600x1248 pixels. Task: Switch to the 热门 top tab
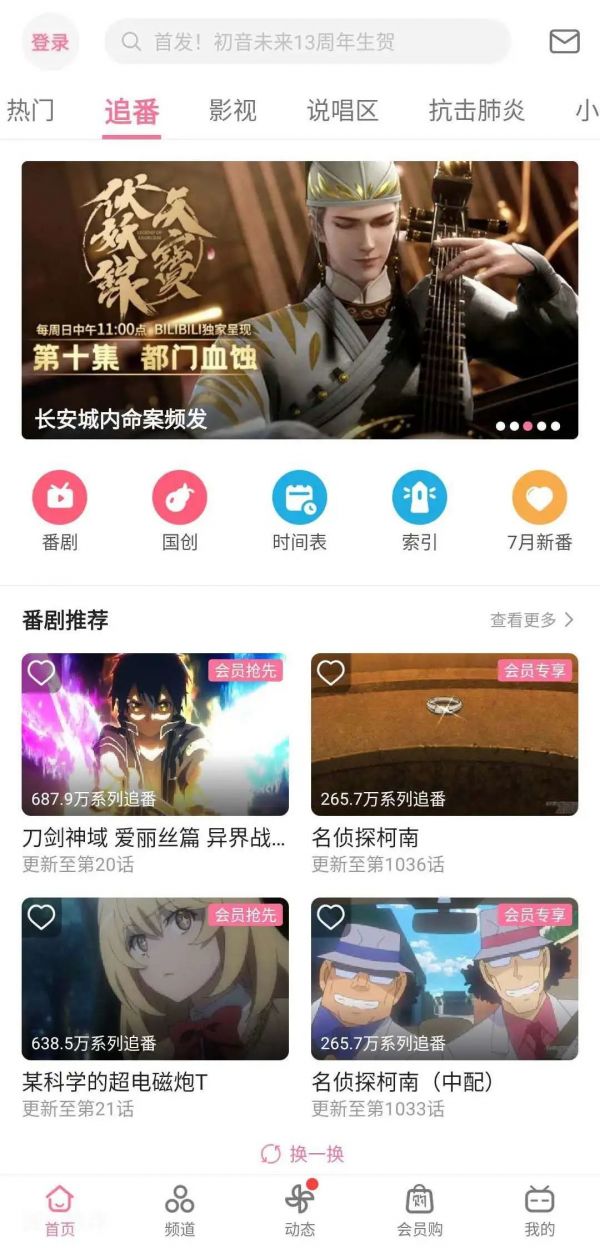[x=30, y=111]
